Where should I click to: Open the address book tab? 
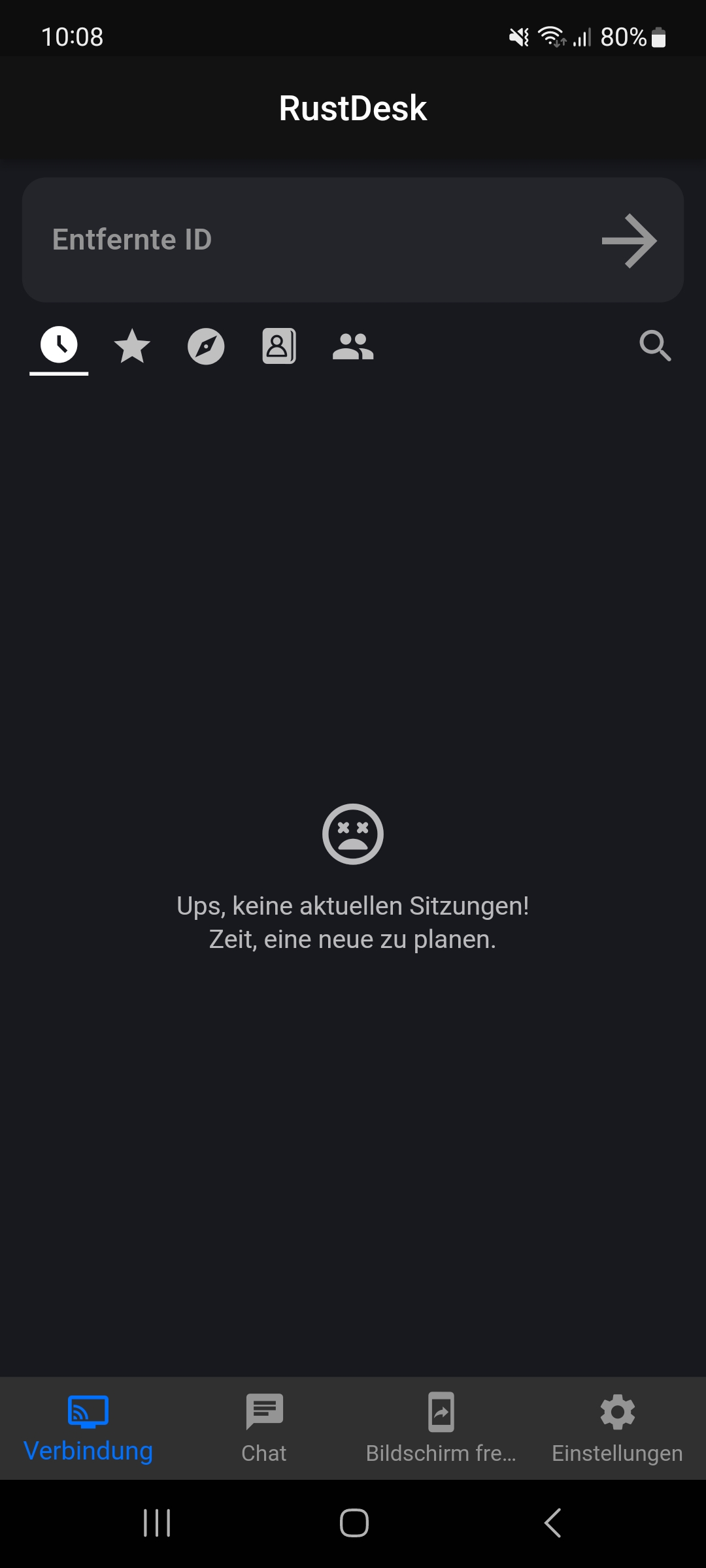(279, 346)
